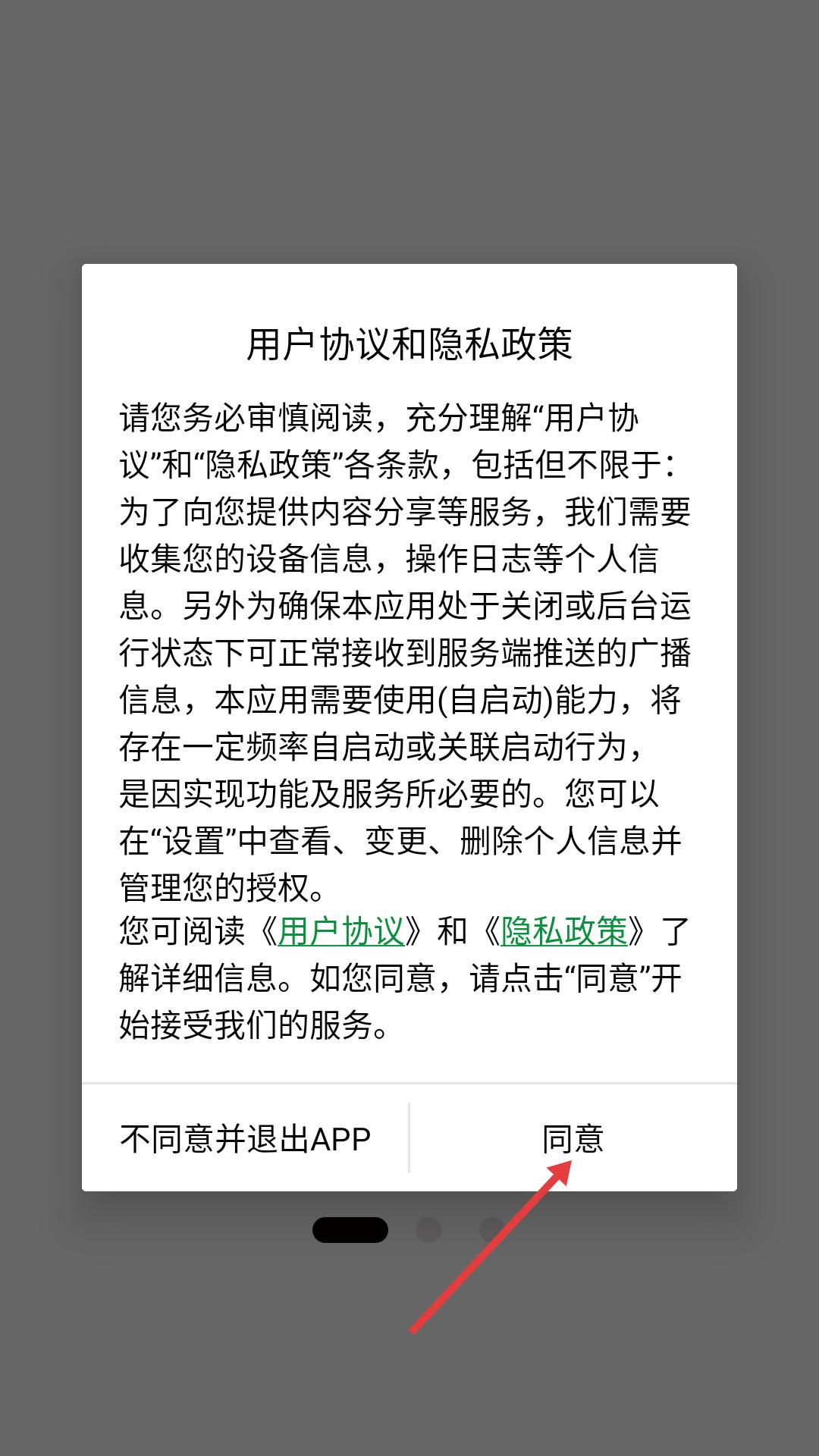Open the 隐私政策 link
Viewport: 819px width, 1456px height.
pyautogui.click(x=564, y=931)
